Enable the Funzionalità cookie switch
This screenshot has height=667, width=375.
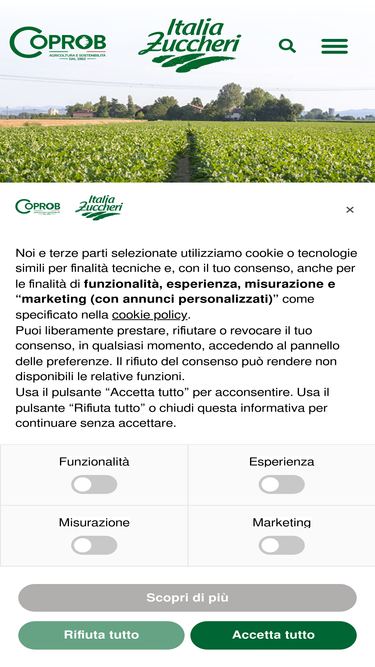coord(94,485)
